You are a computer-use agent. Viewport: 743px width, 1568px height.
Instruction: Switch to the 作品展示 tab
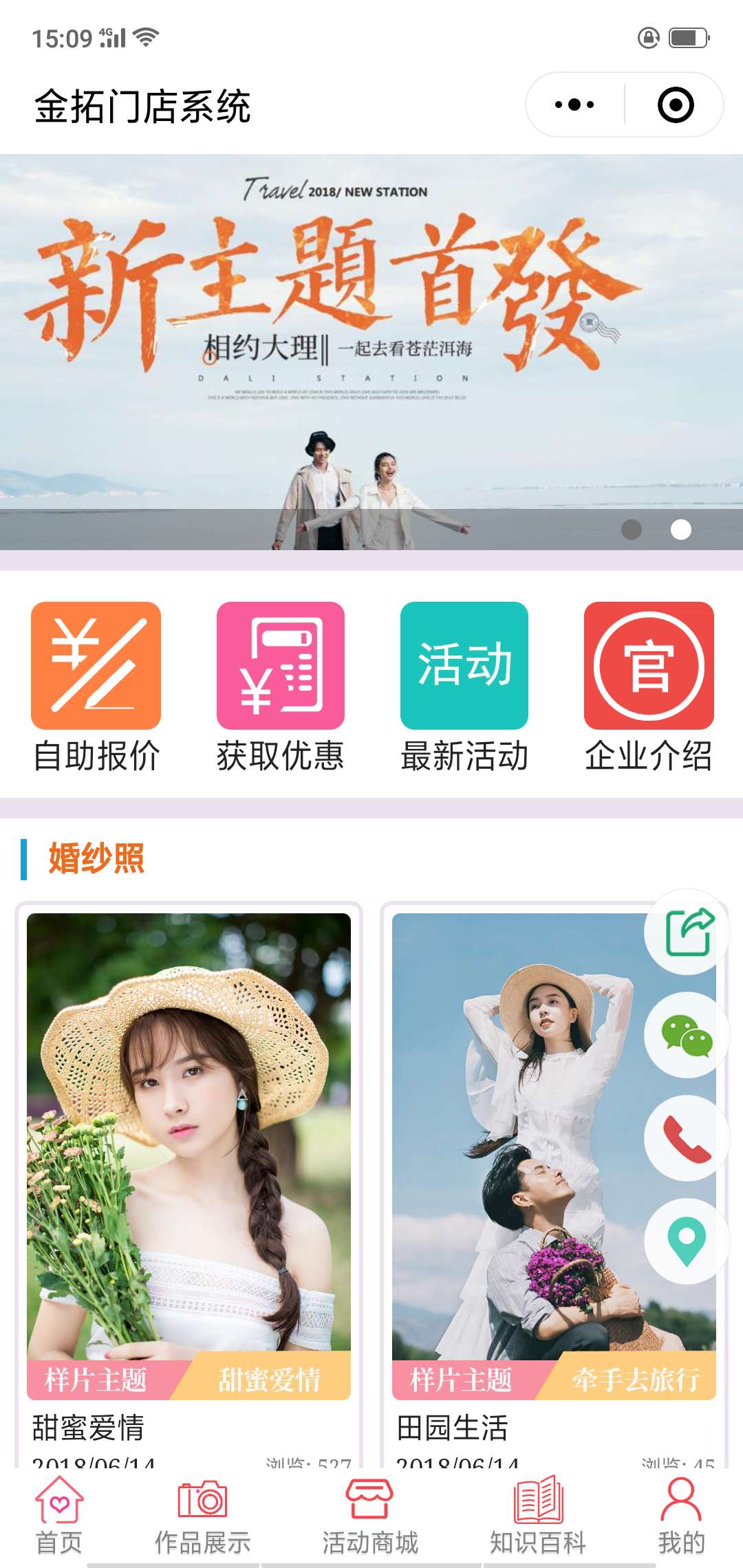tap(202, 1516)
